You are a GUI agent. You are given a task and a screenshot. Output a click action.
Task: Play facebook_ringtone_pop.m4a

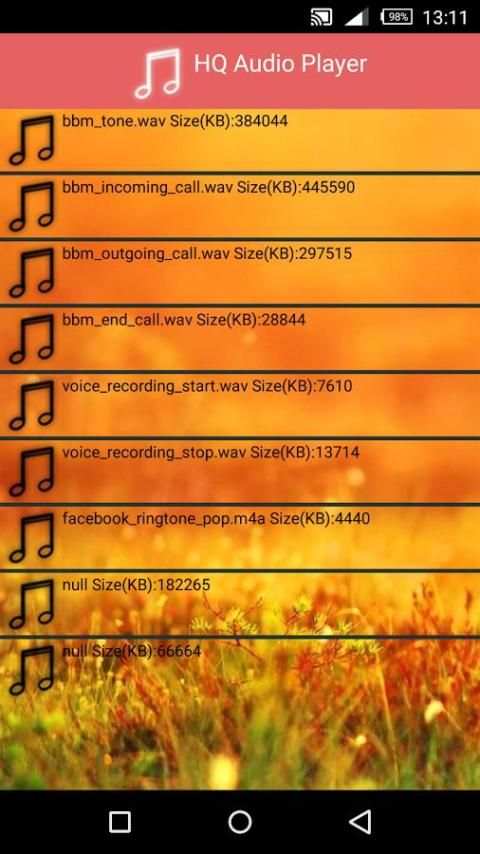tap(240, 538)
